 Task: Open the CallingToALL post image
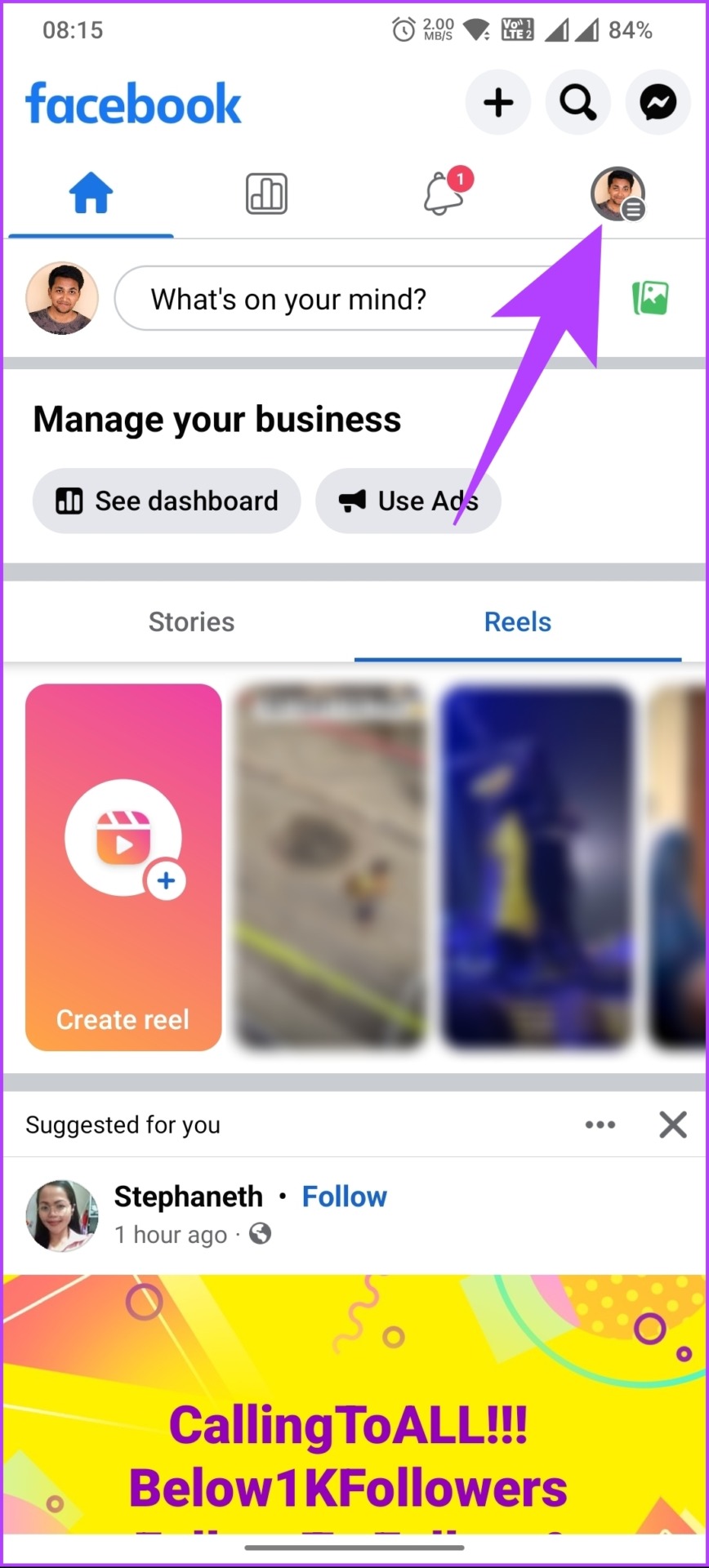[x=354, y=1403]
